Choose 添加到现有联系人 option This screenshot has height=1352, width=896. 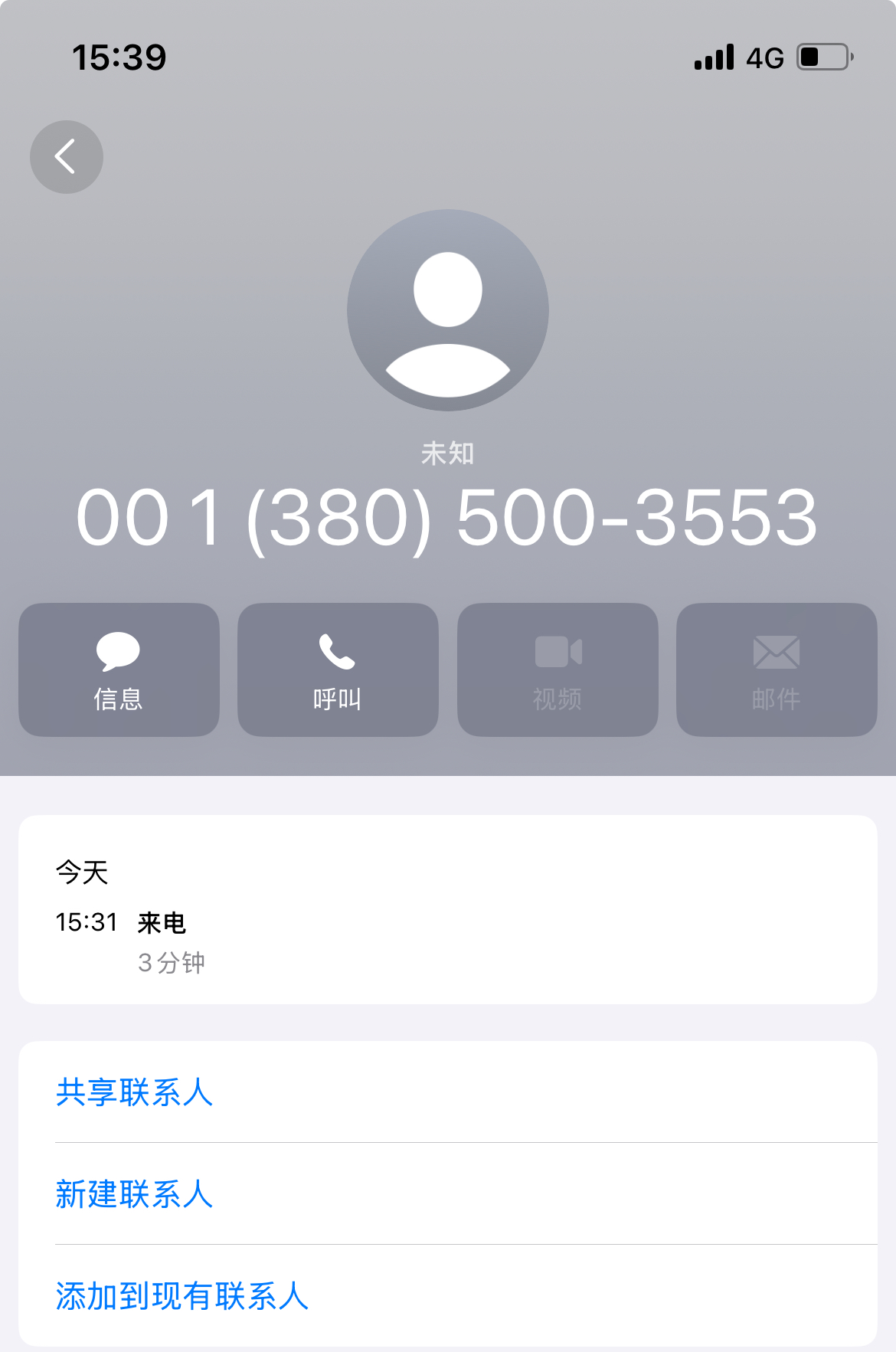pos(182,1296)
